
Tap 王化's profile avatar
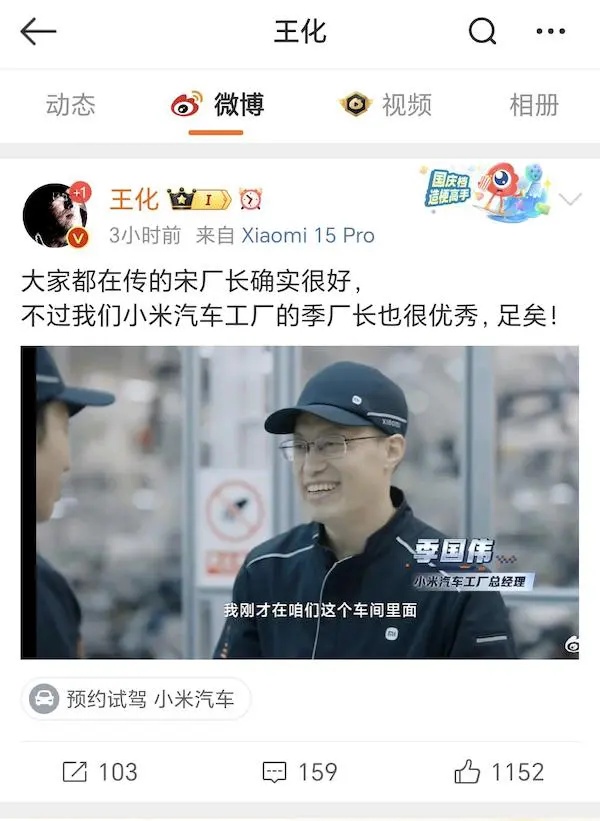57,214
